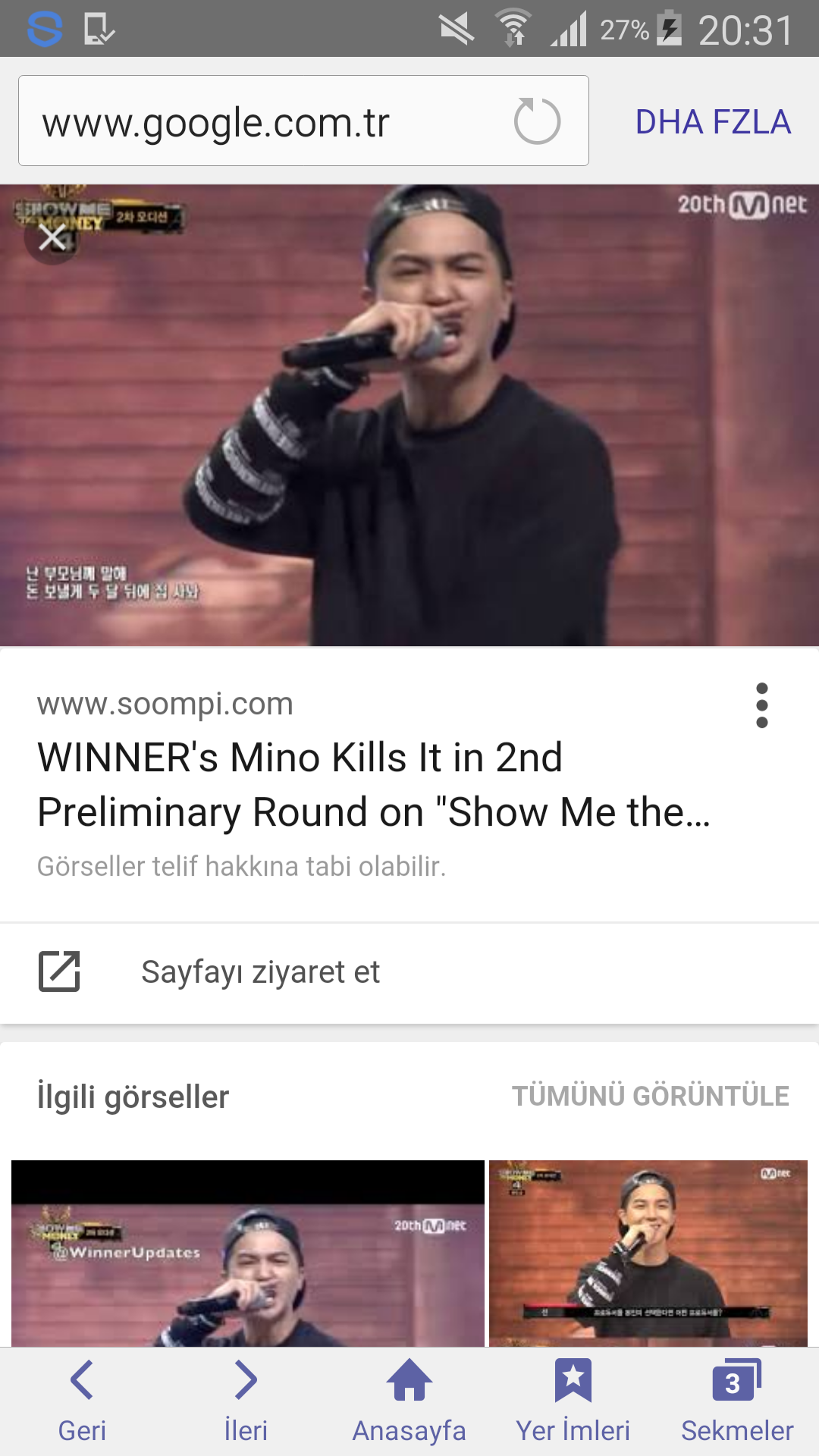Select TÜMÜNÜ GÖRÜNTÜLE for related images
This screenshot has width=819, height=1456.
tap(650, 1097)
